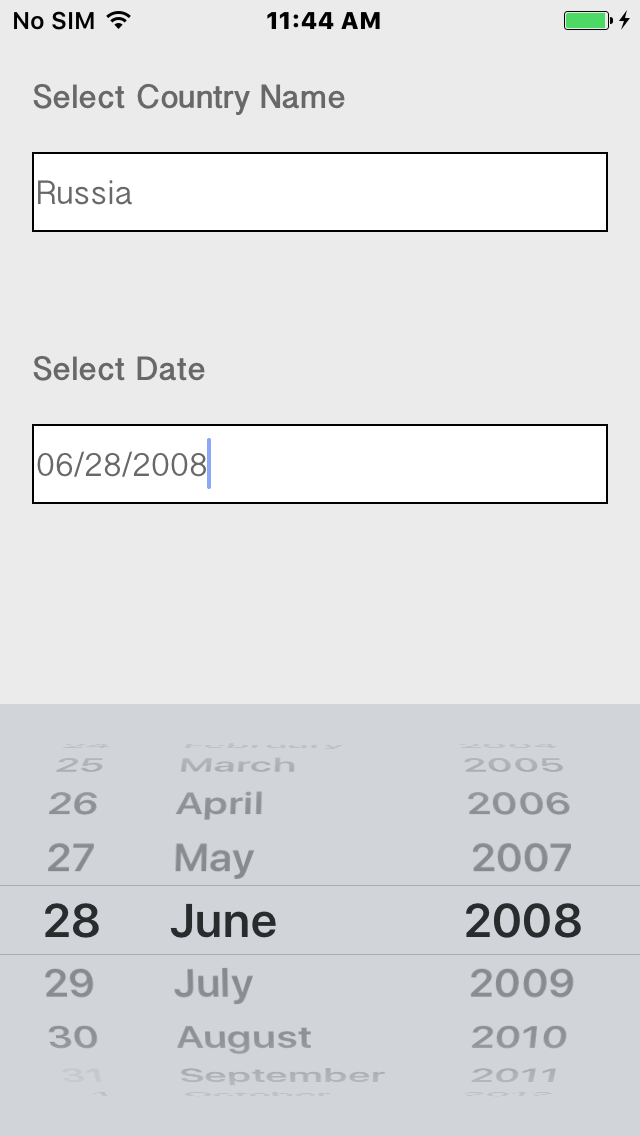Viewport: 640px width, 1136px height.
Task: Tap the country name field showing Russia
Action: (x=320, y=192)
